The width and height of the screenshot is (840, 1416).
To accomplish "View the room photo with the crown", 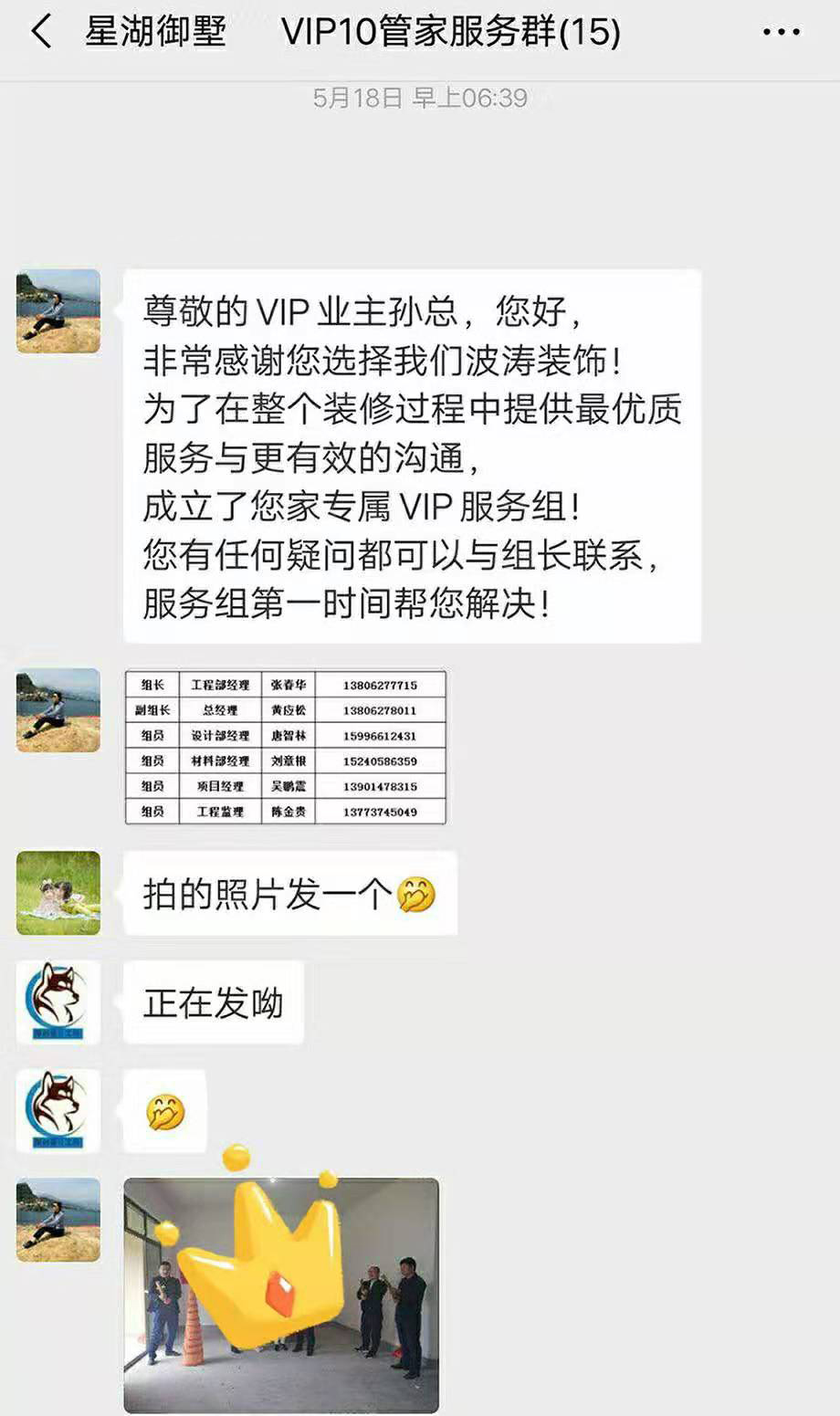I will click(281, 1295).
